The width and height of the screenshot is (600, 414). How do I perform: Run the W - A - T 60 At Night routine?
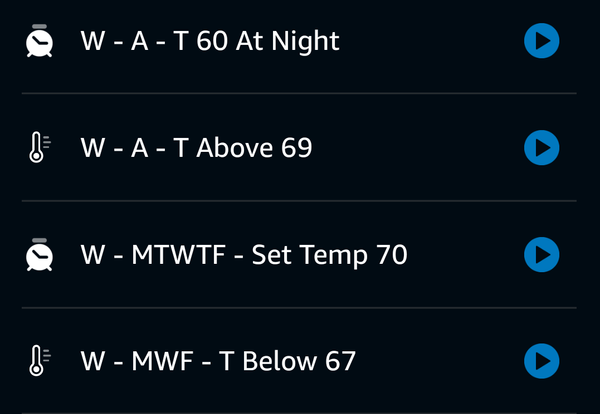click(x=541, y=41)
